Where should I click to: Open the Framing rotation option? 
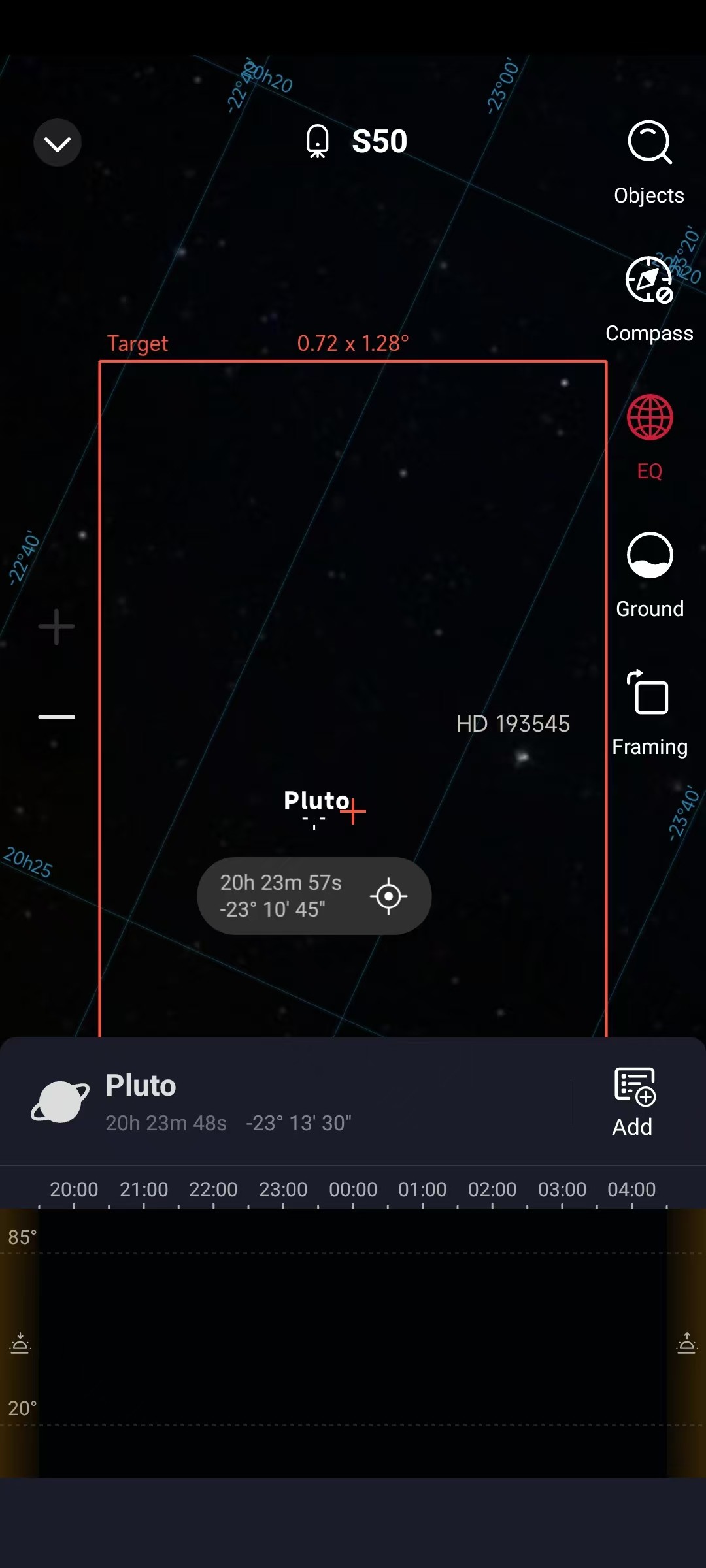[x=649, y=712]
